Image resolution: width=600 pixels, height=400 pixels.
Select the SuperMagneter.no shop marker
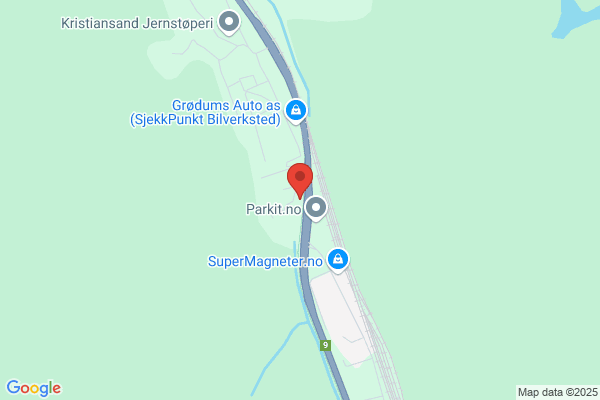click(x=339, y=260)
